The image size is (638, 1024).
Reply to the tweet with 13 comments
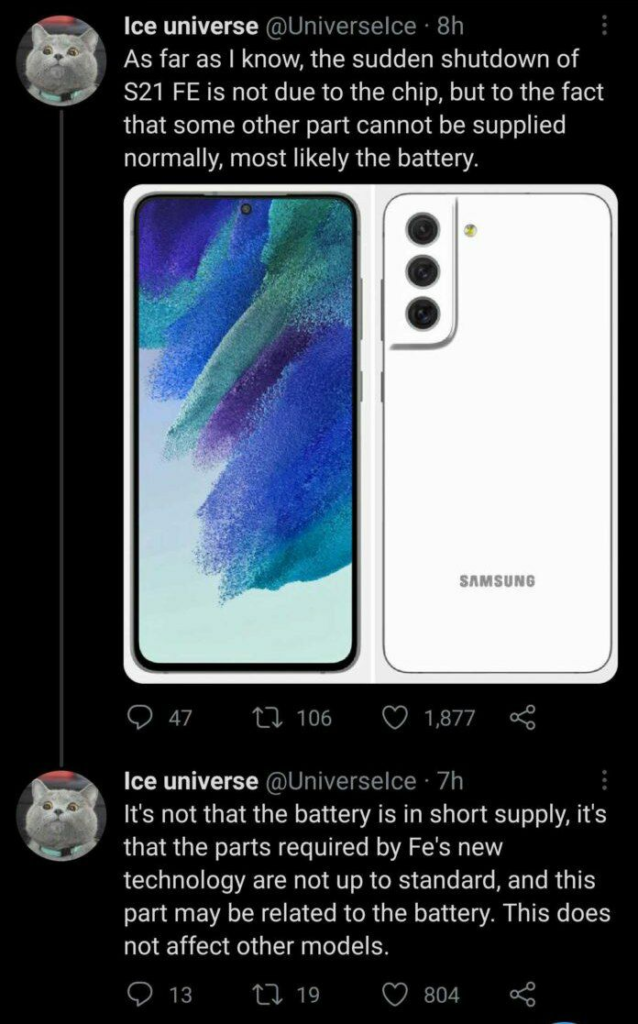[139, 993]
